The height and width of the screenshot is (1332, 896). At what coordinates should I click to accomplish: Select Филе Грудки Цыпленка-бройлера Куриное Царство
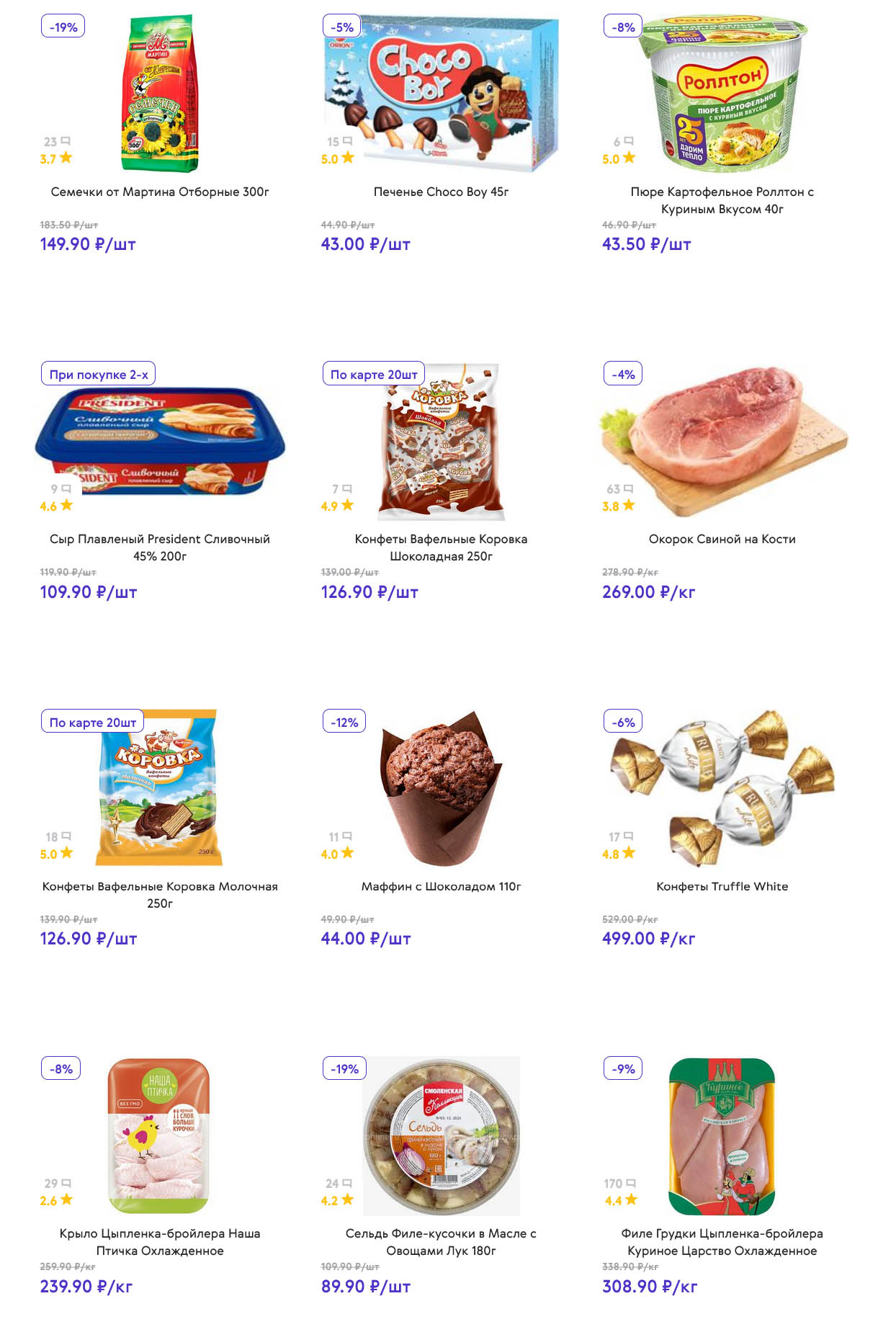tap(722, 1241)
